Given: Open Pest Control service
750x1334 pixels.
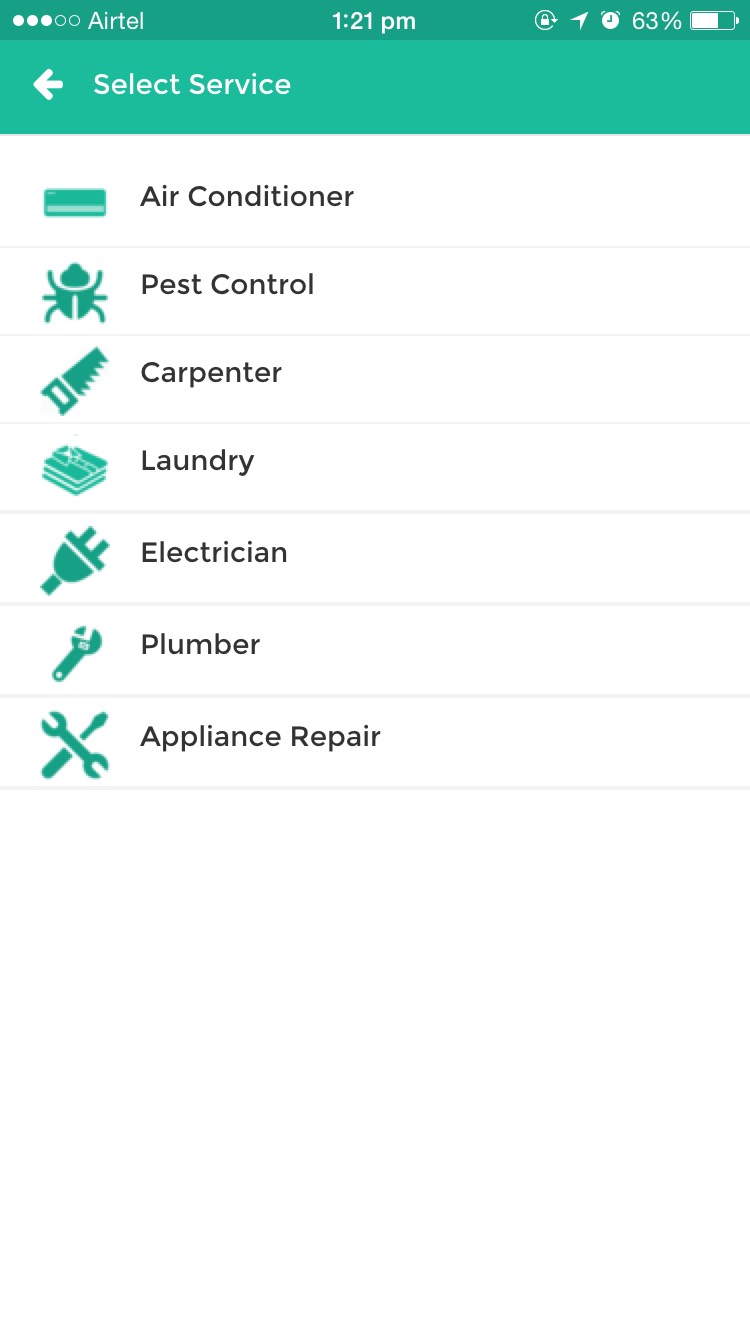Looking at the screenshot, I should click(227, 285).
